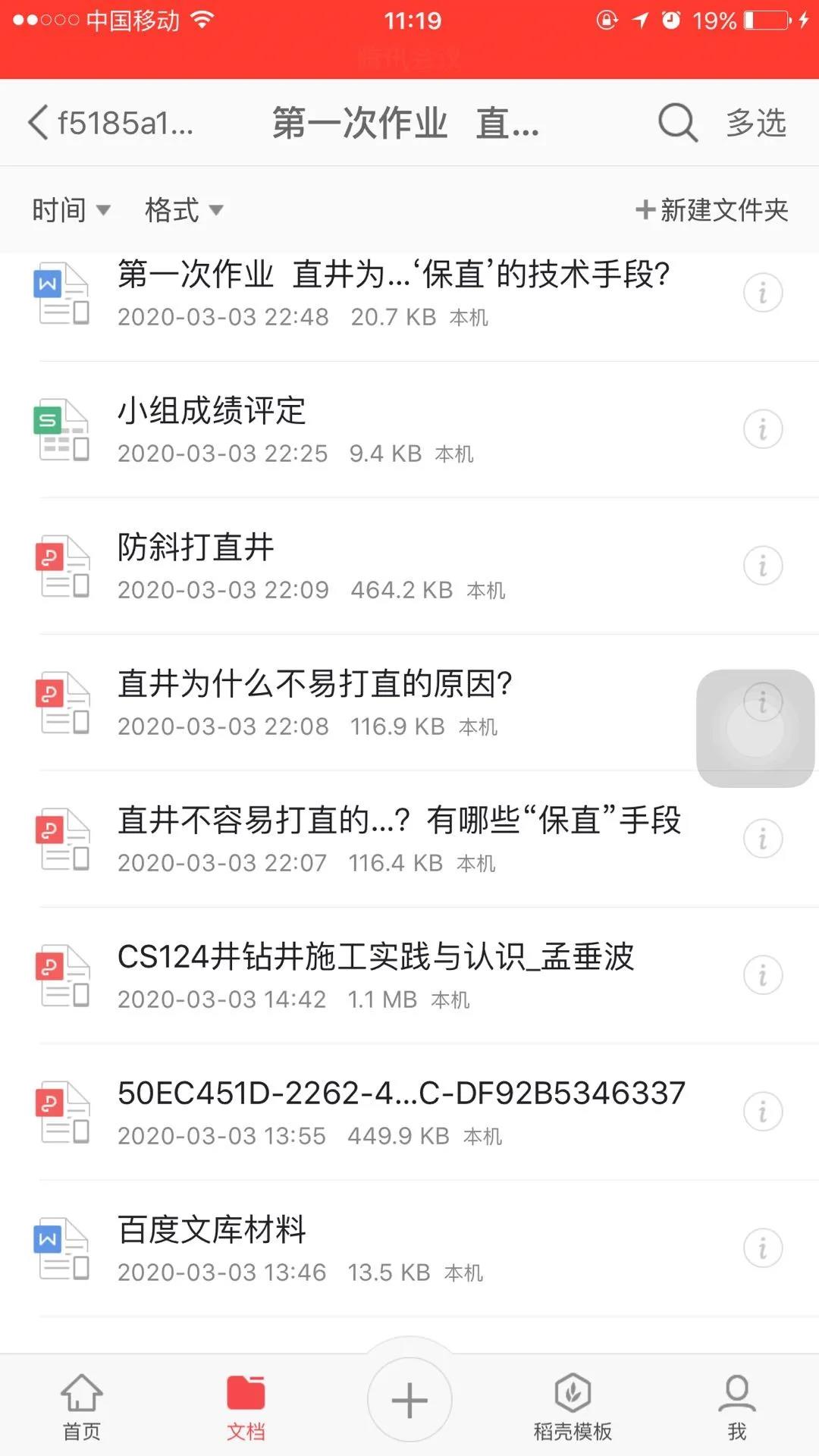Go to the 我 profile tab
The height and width of the screenshot is (1456, 819).
coord(736,1407)
